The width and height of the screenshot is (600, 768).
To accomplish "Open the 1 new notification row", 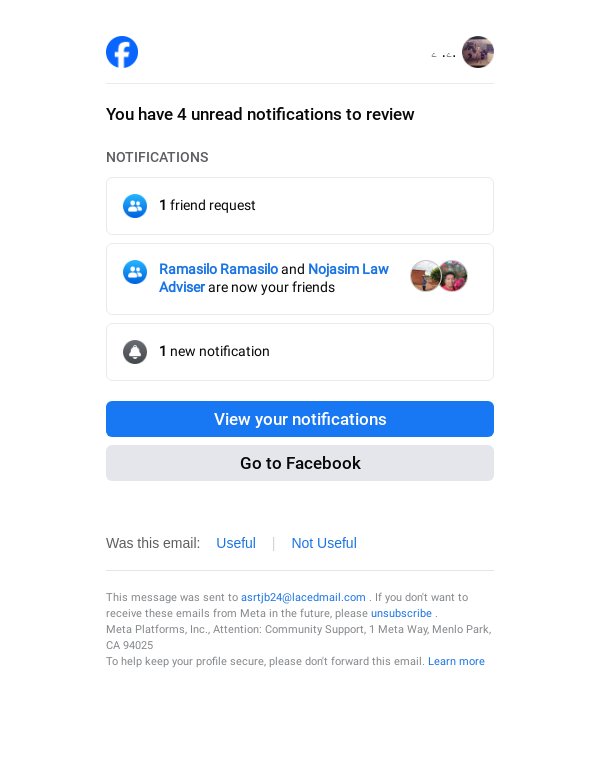I will click(299, 352).
